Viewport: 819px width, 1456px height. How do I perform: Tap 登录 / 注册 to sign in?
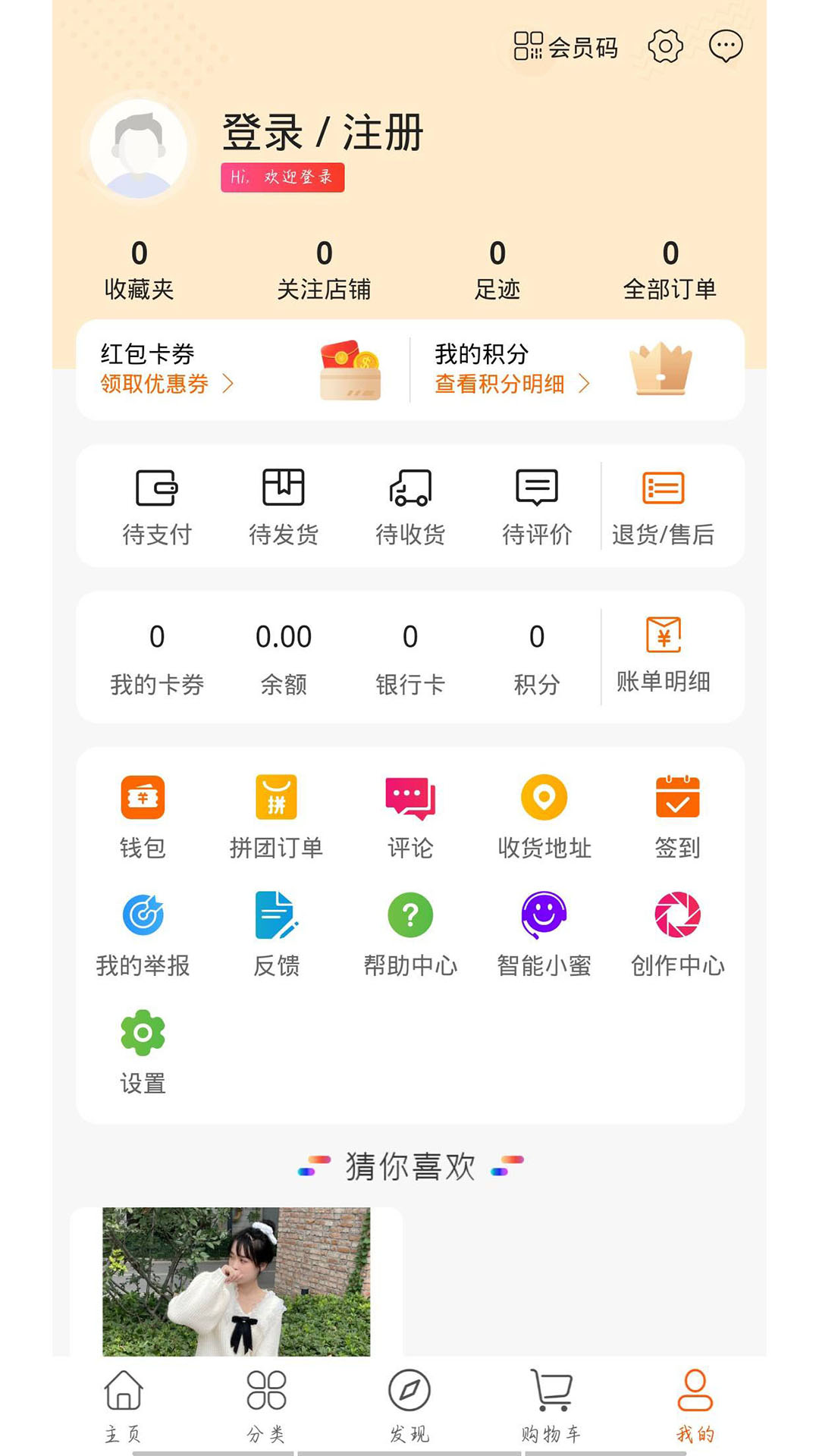click(x=322, y=133)
